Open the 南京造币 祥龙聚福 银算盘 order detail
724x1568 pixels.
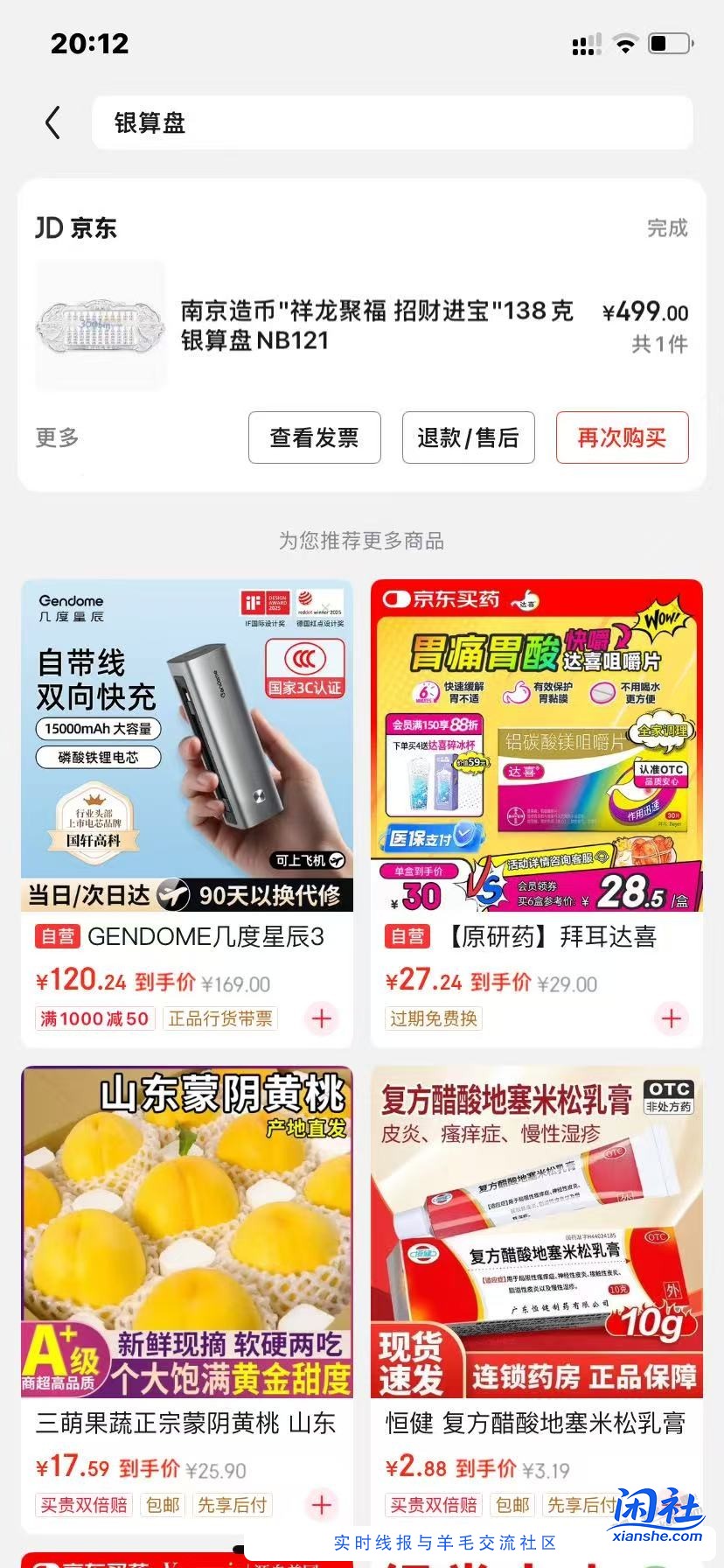pyautogui.click(x=376, y=325)
